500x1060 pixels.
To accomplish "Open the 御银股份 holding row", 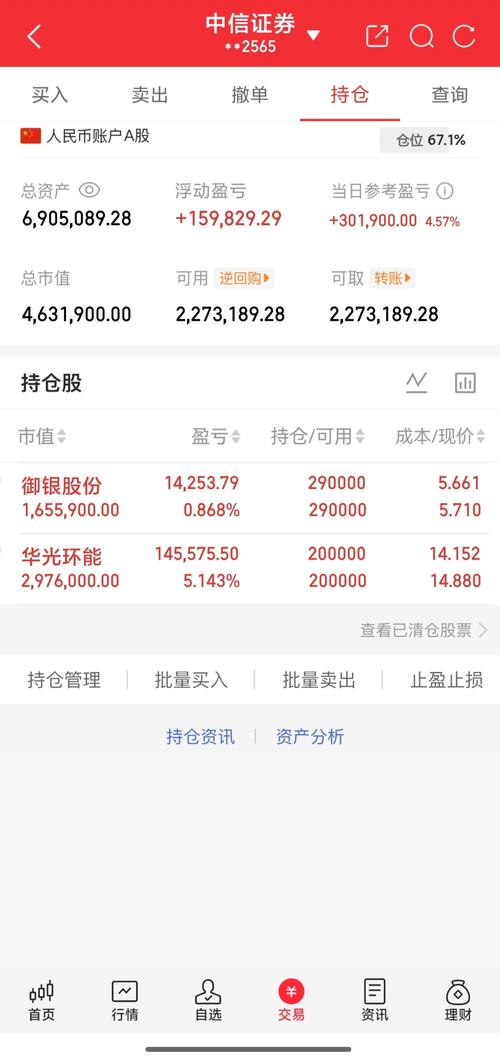I will 250,498.
